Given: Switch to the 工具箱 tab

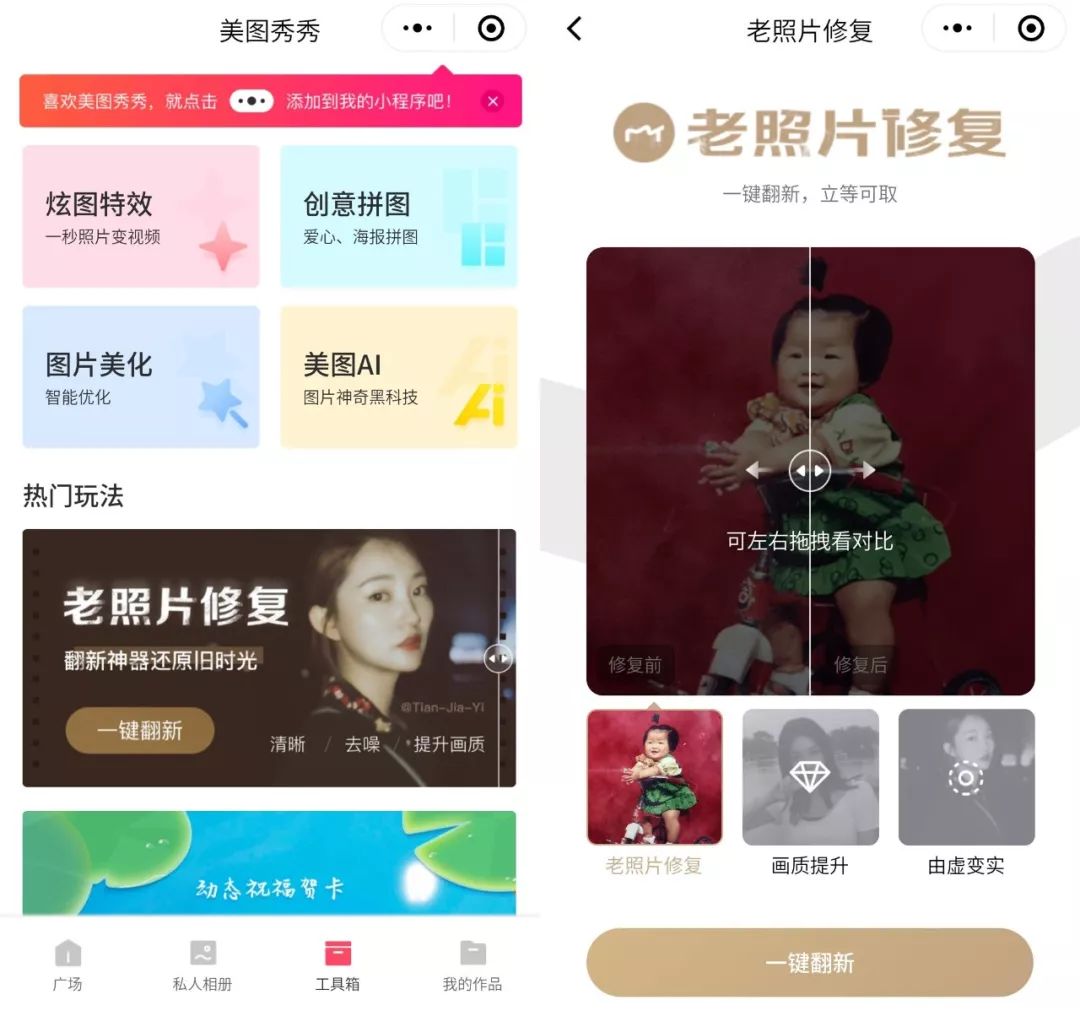Looking at the screenshot, I should pyautogui.click(x=338, y=965).
